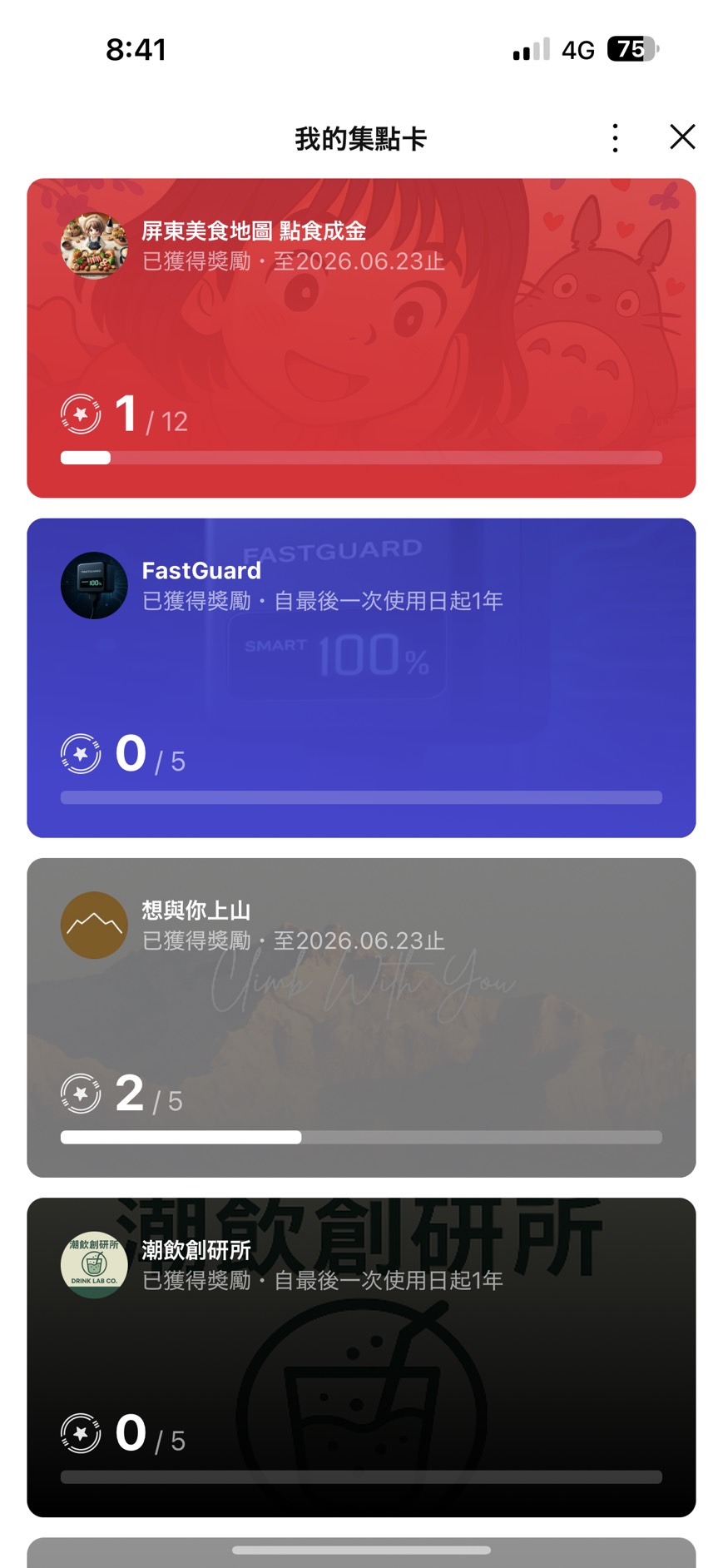Screen dimensions: 723x1568
Task: Close the 我的集點卡 page
Action: [x=682, y=137]
